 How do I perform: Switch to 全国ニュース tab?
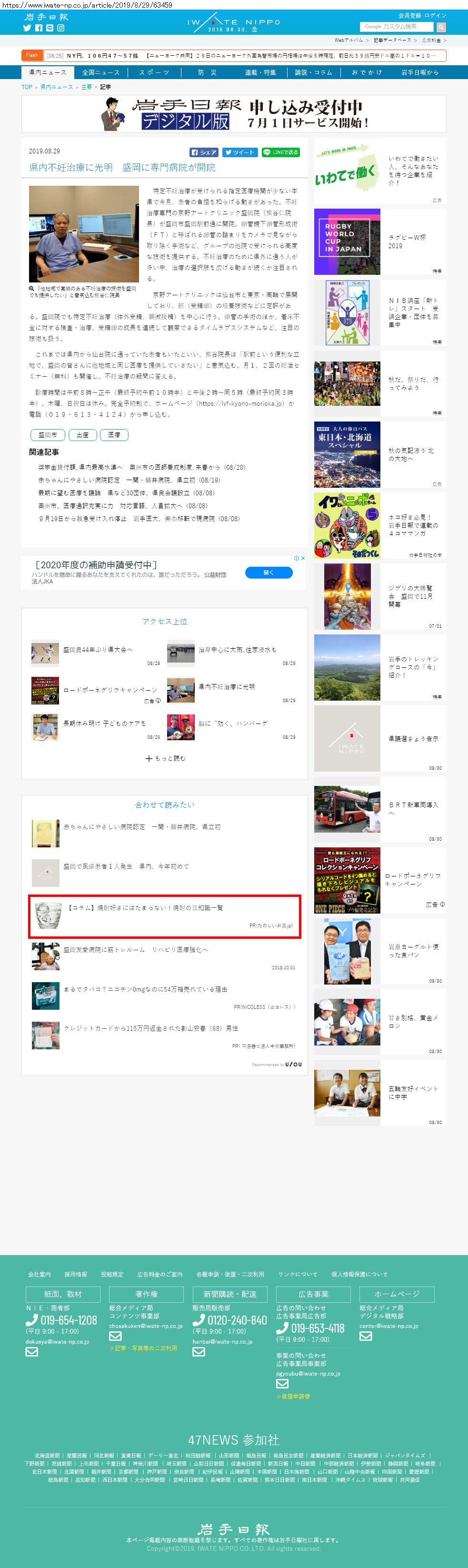click(100, 72)
